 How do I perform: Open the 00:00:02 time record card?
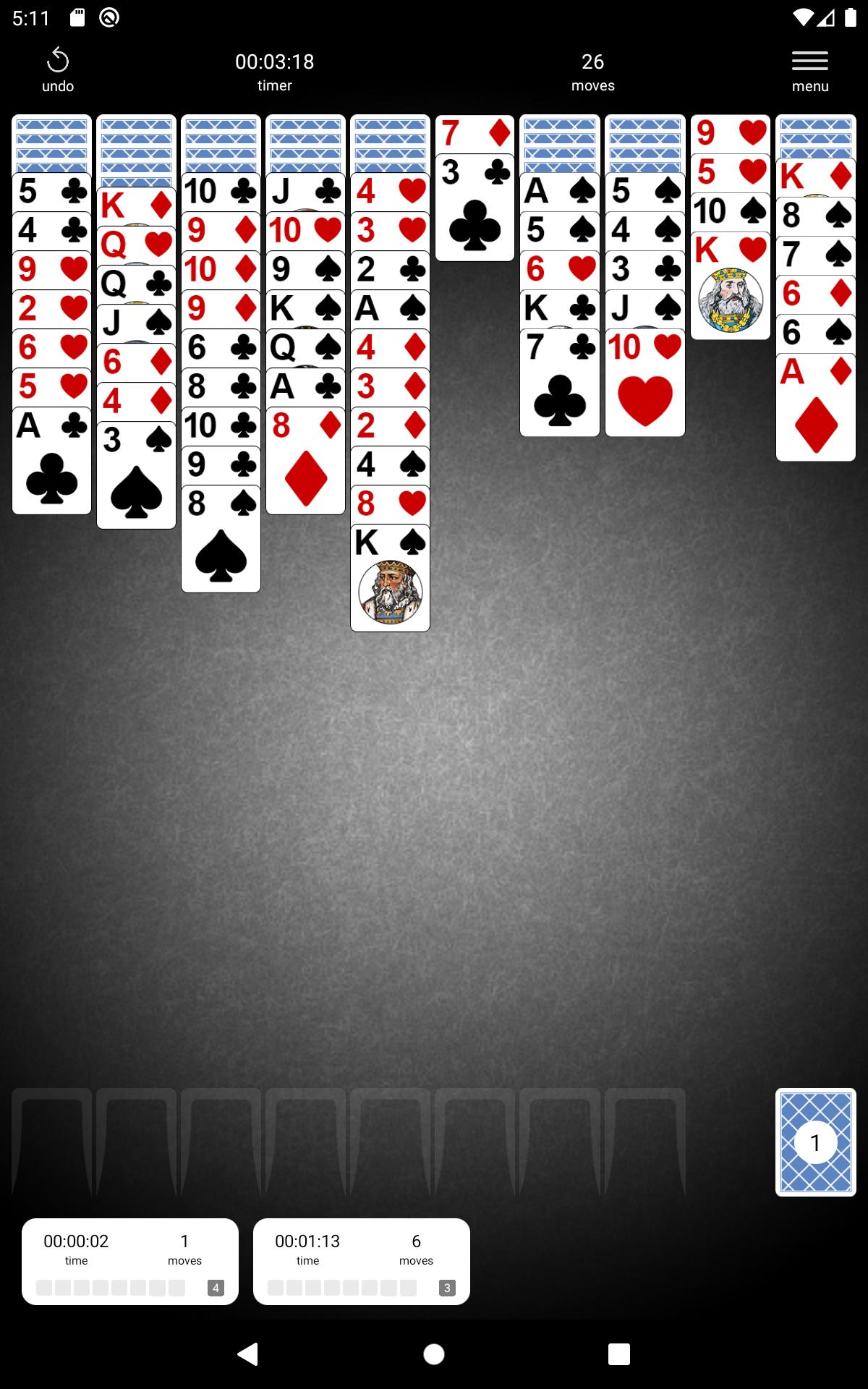130,1262
